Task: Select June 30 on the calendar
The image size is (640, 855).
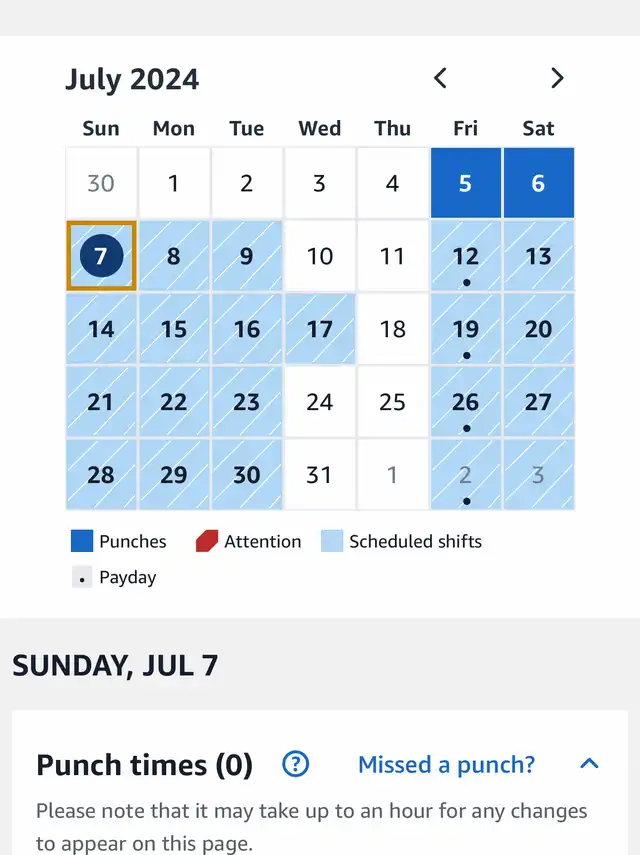Action: pyautogui.click(x=101, y=183)
